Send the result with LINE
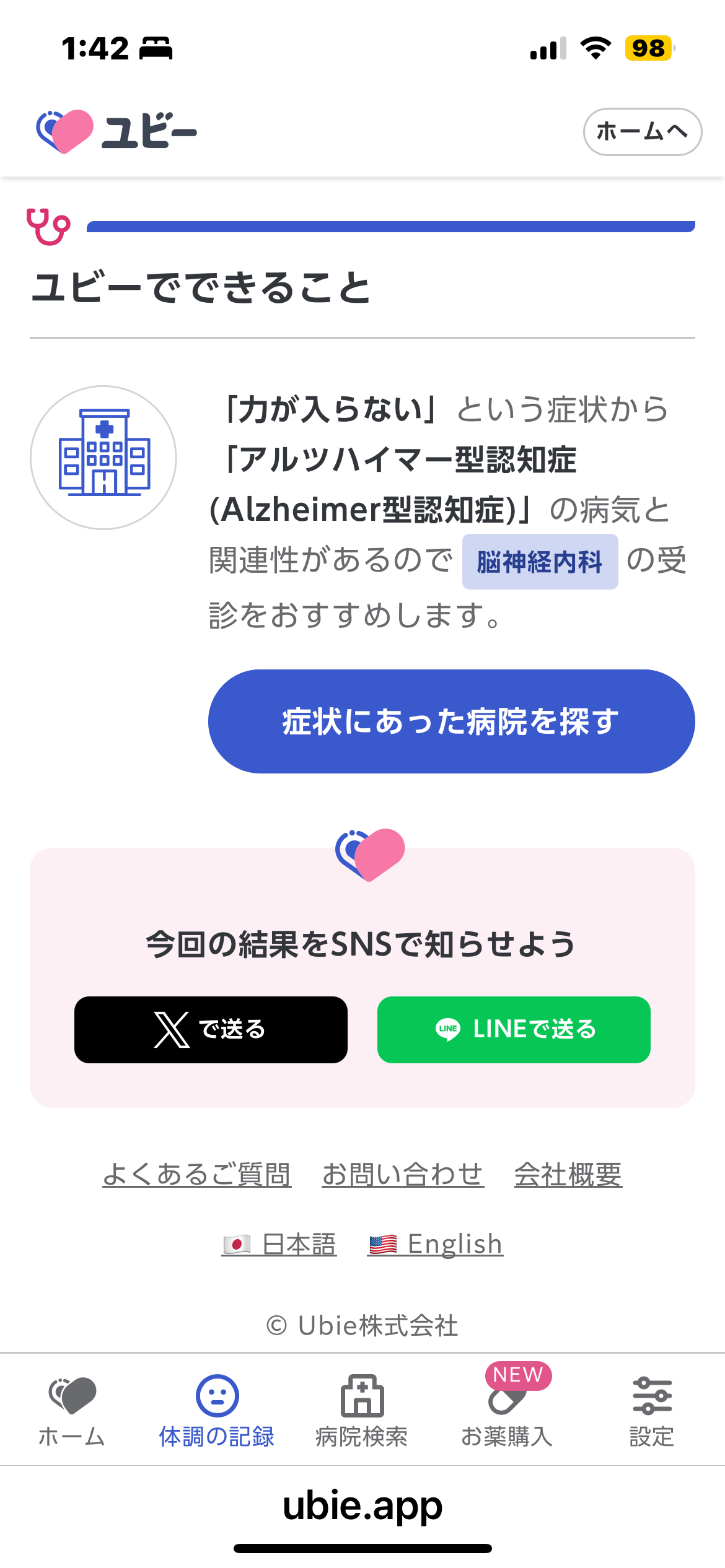Image resolution: width=725 pixels, height=1568 pixels. pos(514,1029)
